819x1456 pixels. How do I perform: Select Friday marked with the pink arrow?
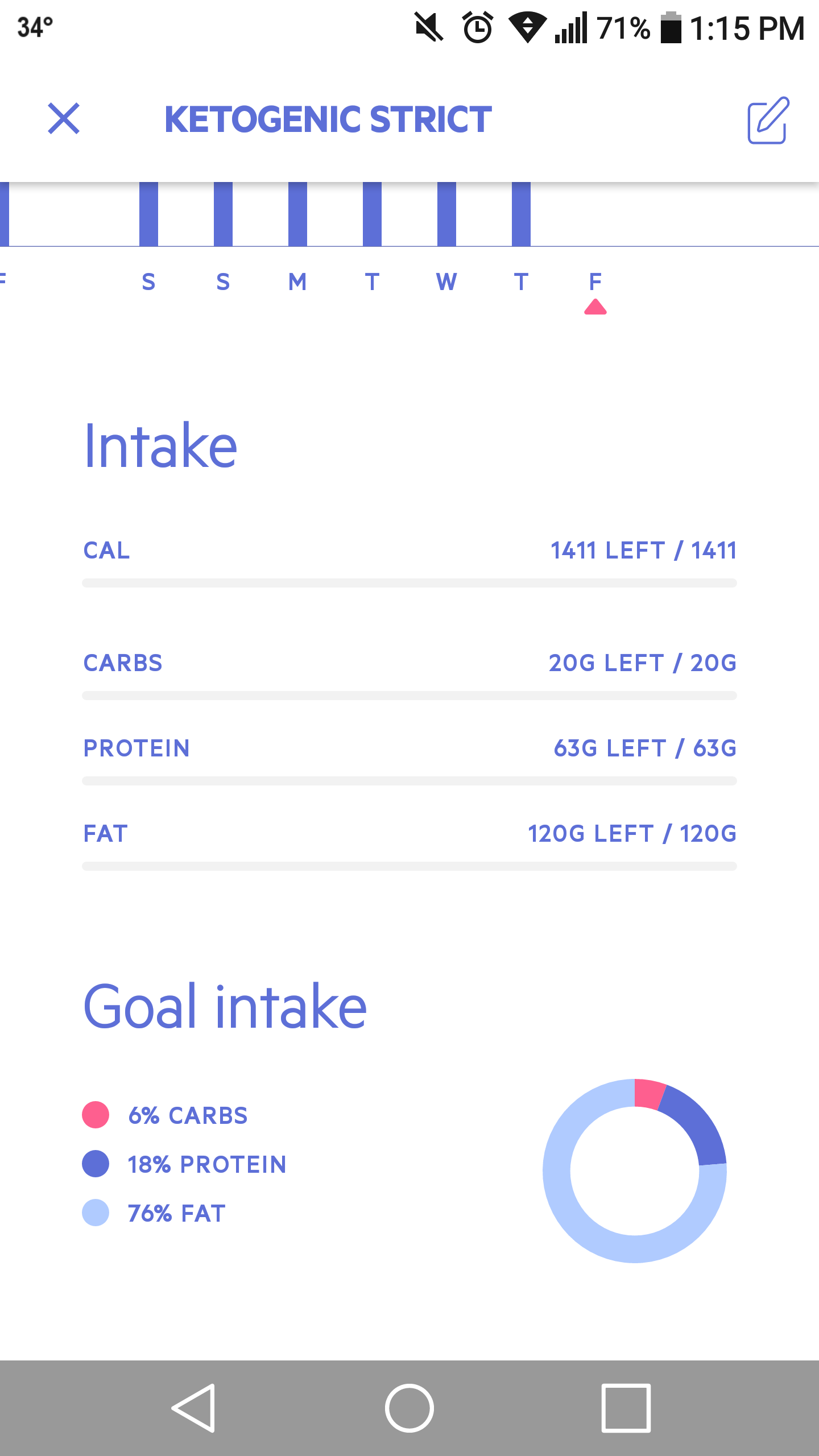coord(595,282)
